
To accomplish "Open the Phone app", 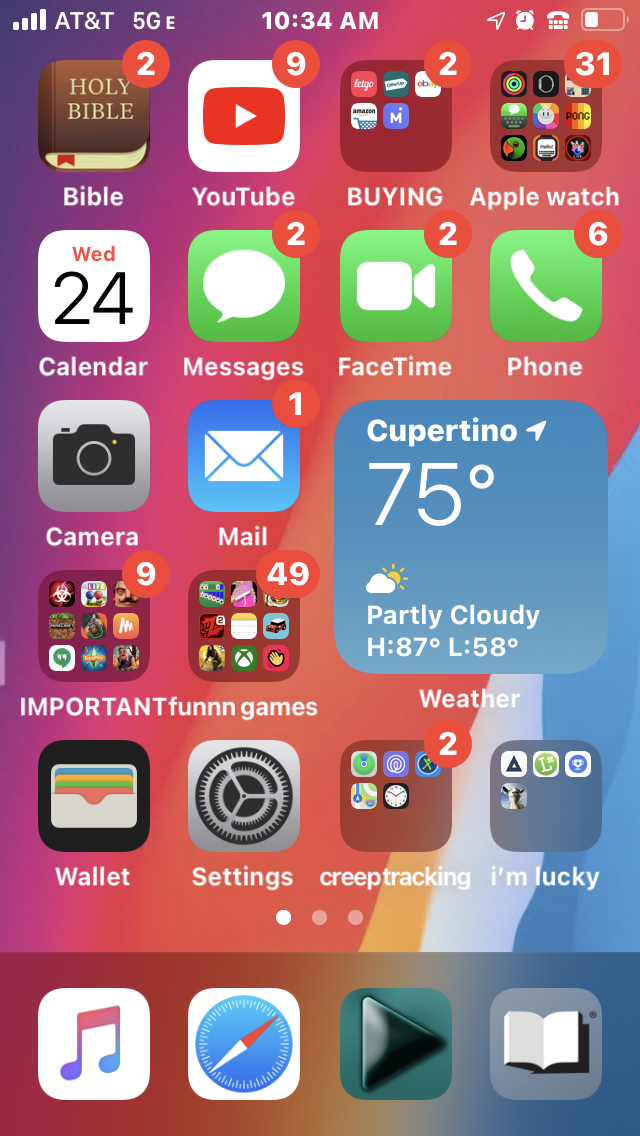I will coord(545,286).
